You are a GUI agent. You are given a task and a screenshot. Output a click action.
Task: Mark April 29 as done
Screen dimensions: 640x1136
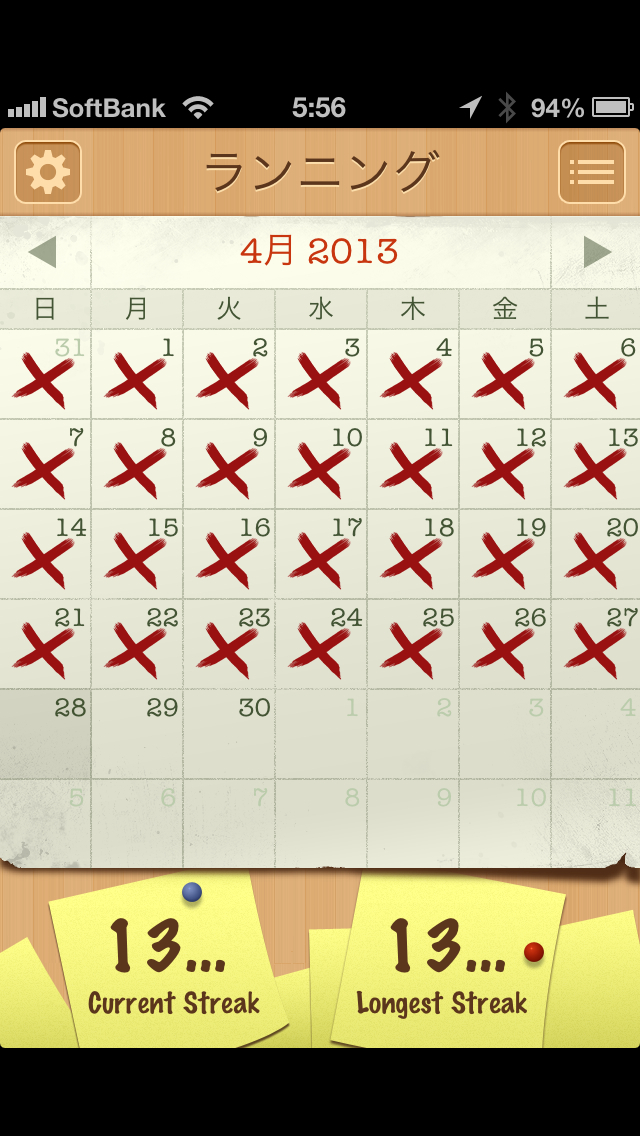pos(138,735)
